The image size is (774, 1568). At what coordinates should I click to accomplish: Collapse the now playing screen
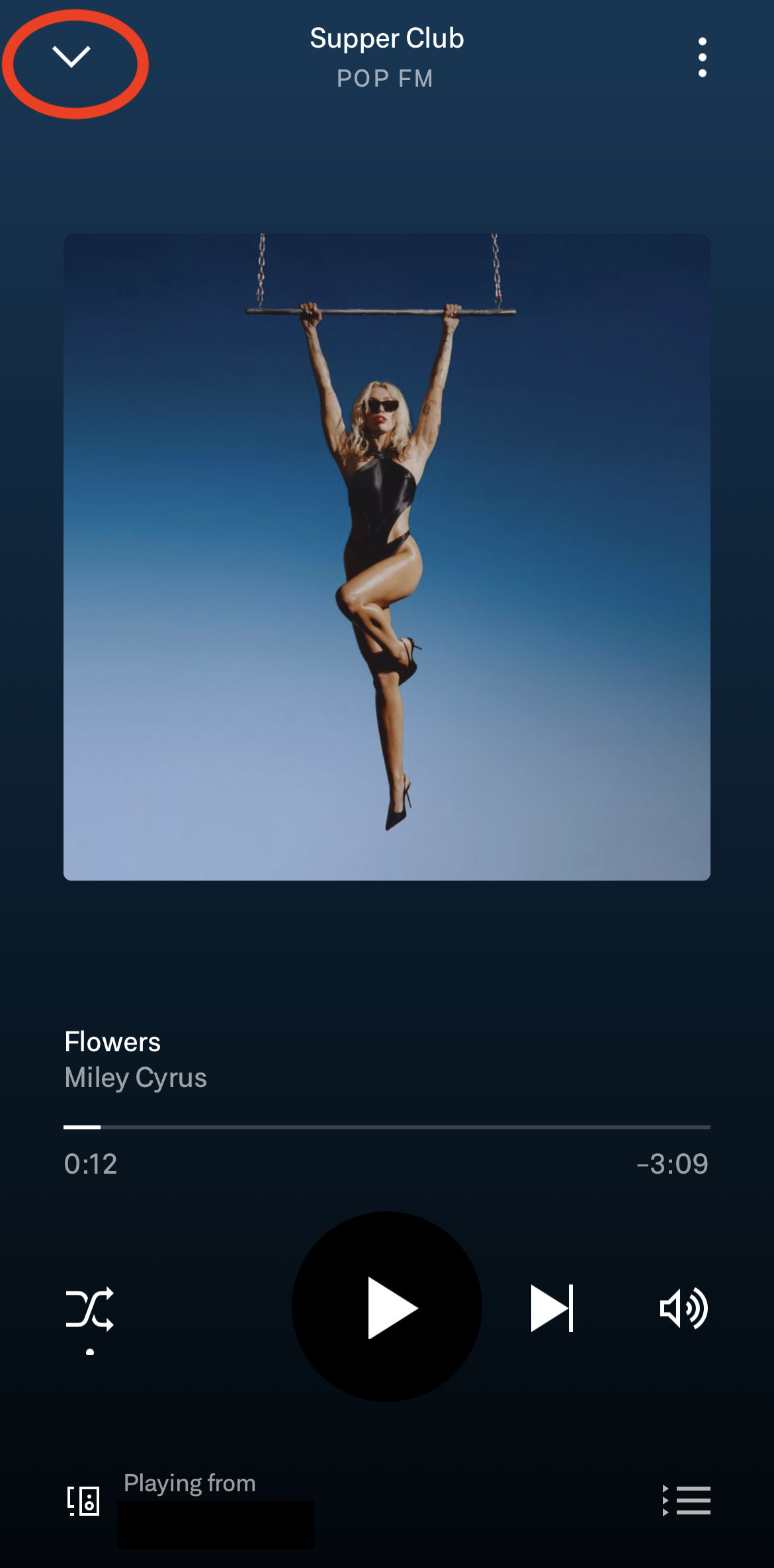pyautogui.click(x=71, y=58)
